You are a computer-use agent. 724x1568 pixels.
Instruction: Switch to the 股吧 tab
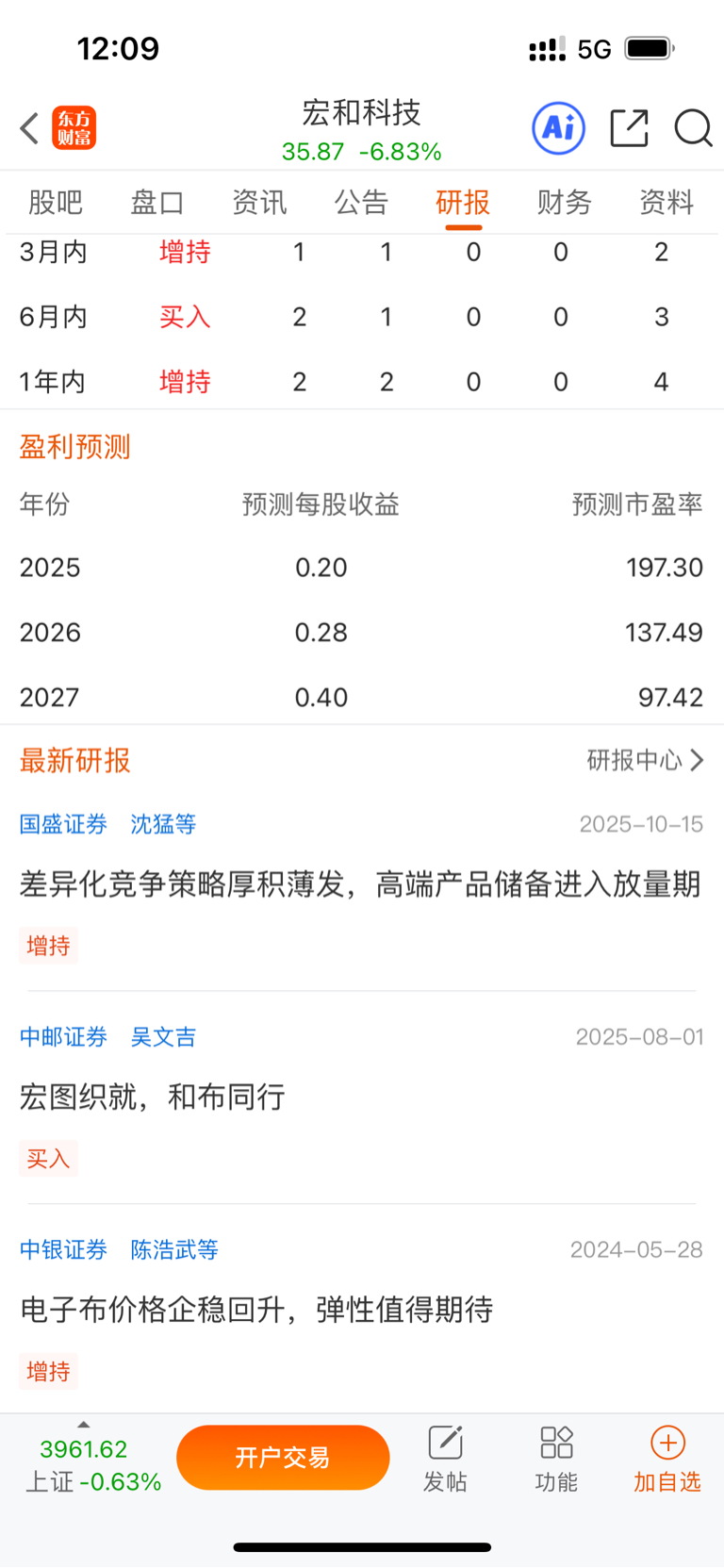click(x=56, y=202)
